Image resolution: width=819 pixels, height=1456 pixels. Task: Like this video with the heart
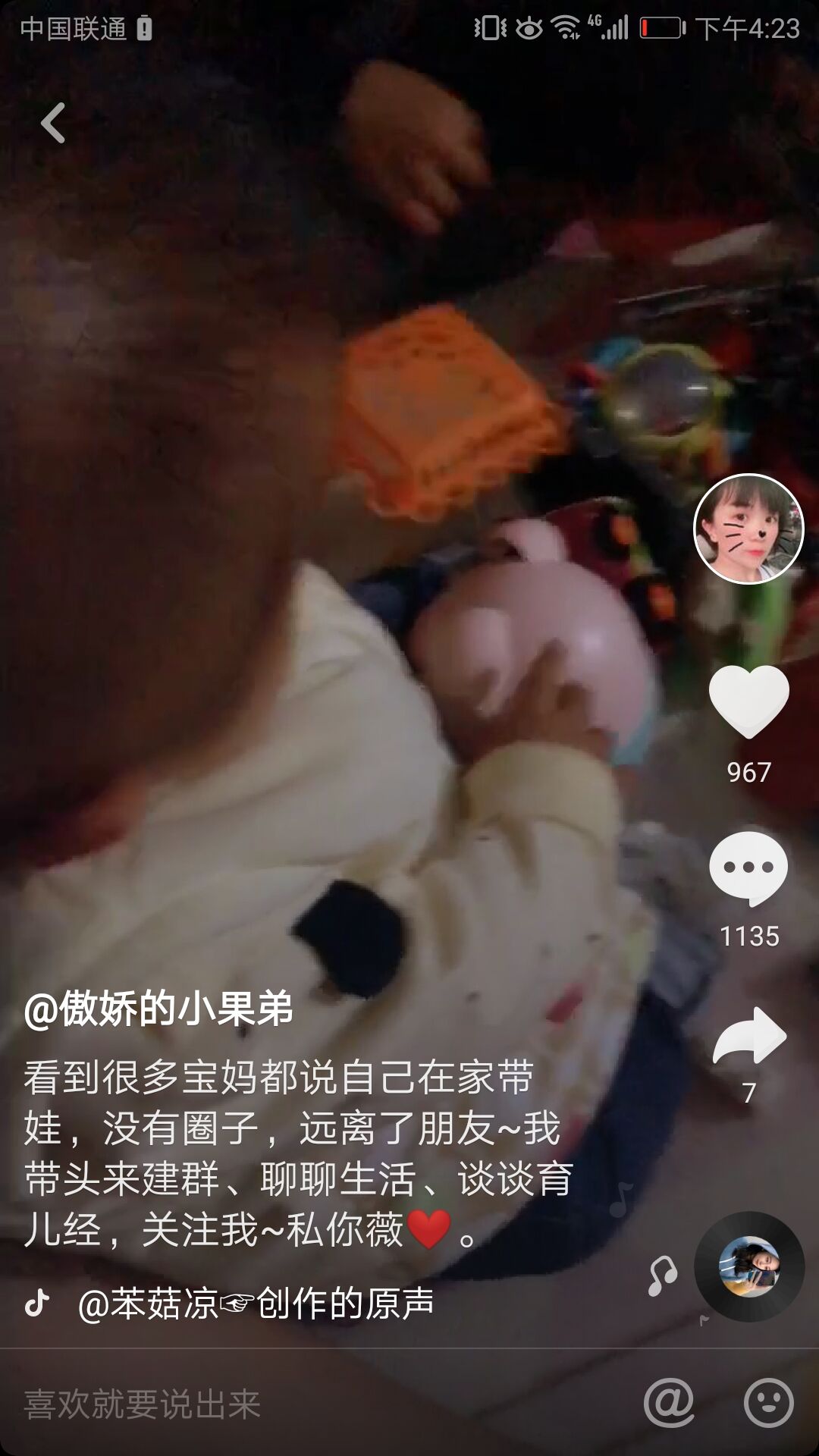(748, 701)
